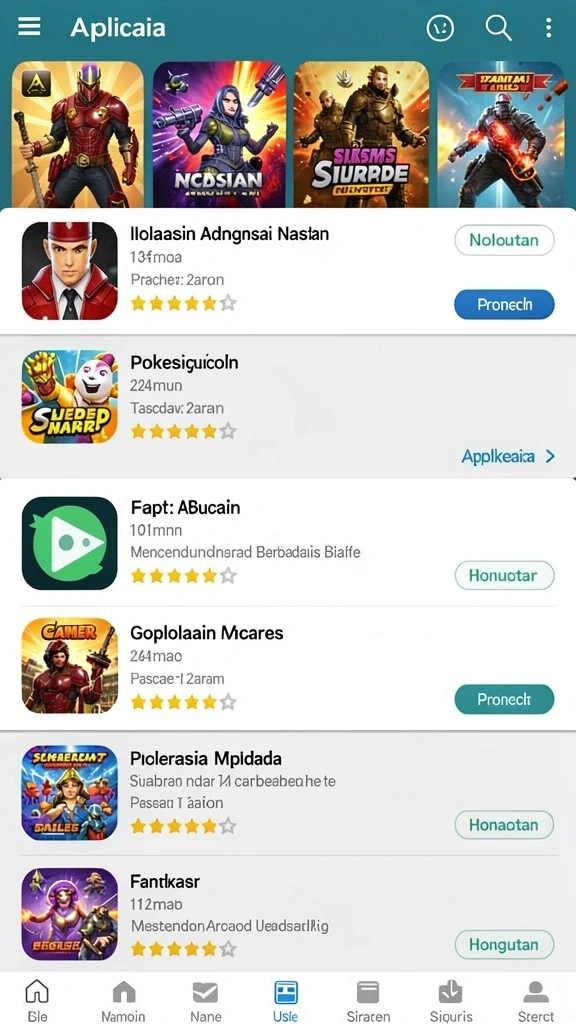Viewport: 576px width, 1024px height.
Task: Tap Hongutan for Fantkasr
Action: (504, 945)
